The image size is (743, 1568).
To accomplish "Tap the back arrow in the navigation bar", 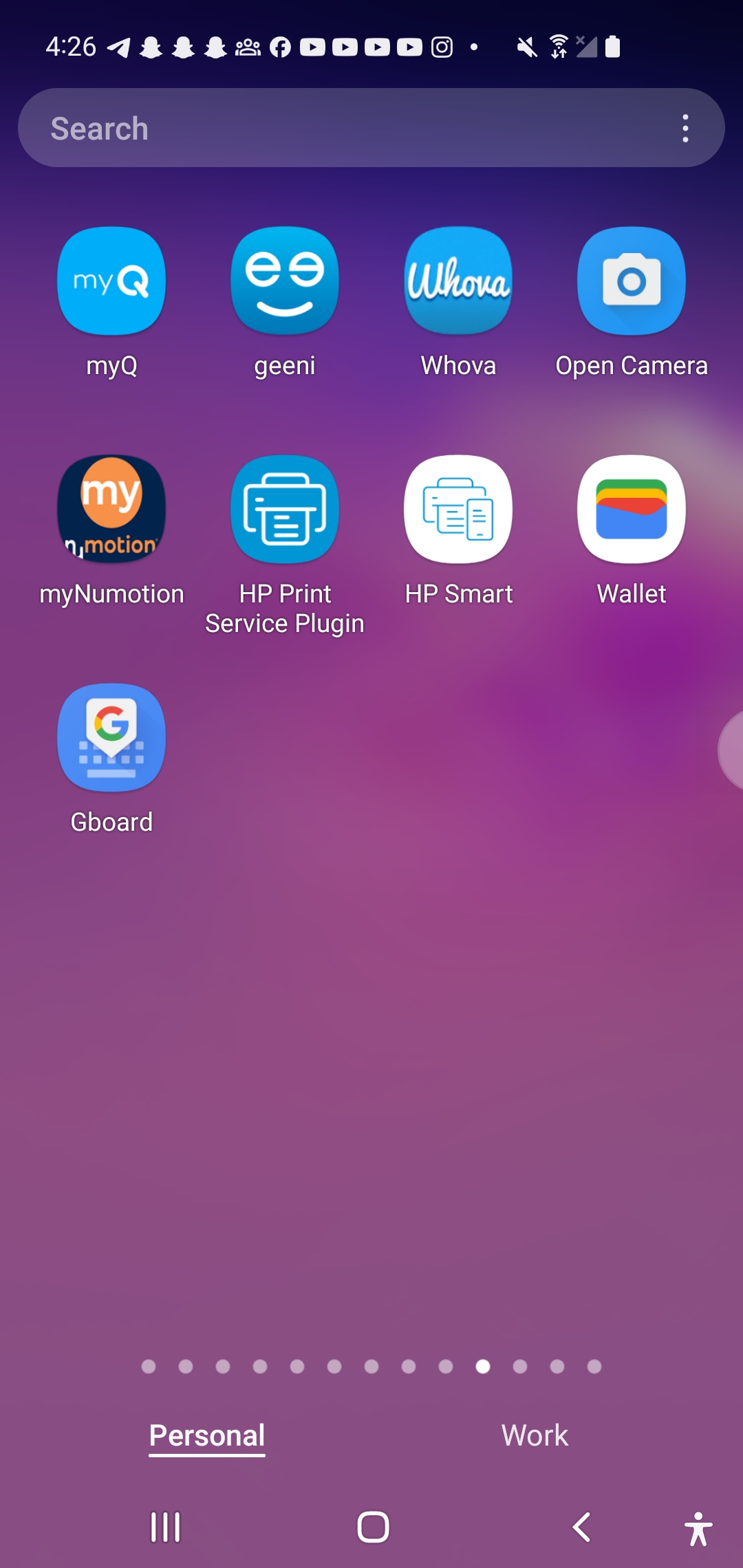I will pos(582,1527).
